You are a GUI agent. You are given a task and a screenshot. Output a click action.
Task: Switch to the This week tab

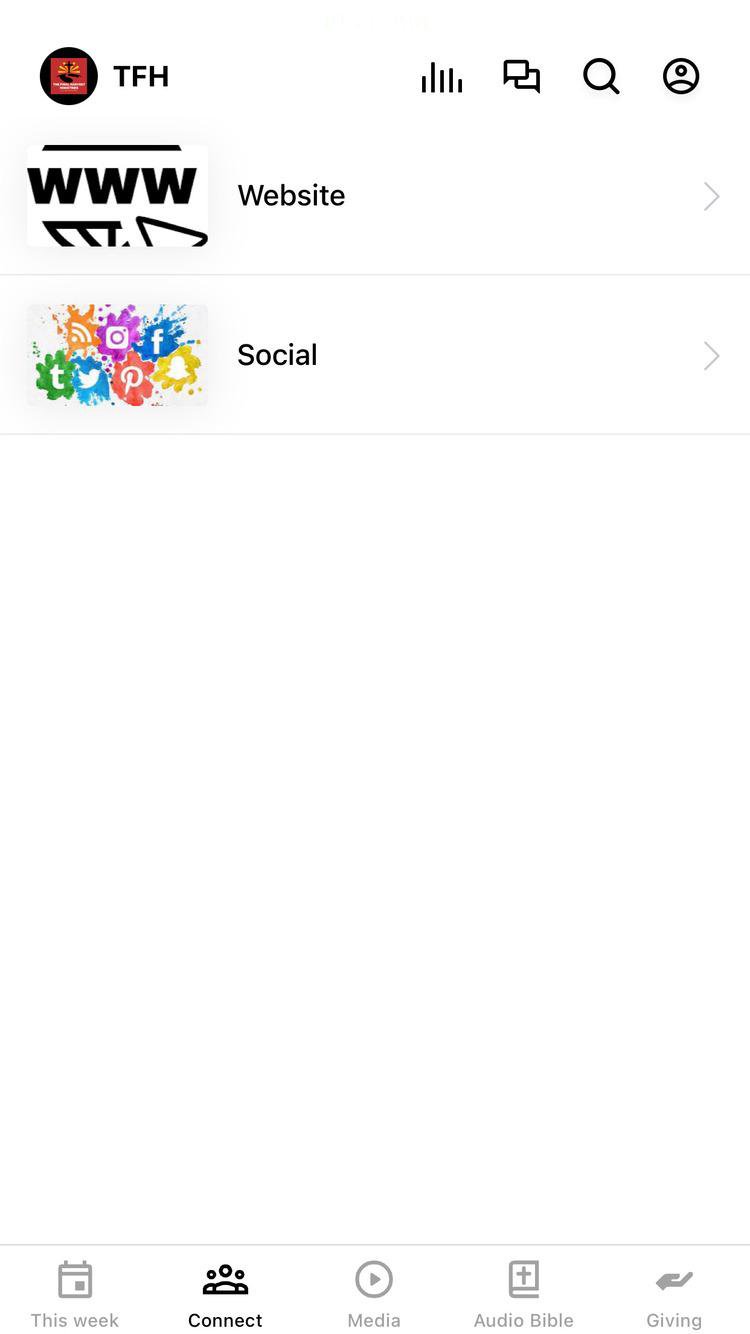tap(75, 1293)
